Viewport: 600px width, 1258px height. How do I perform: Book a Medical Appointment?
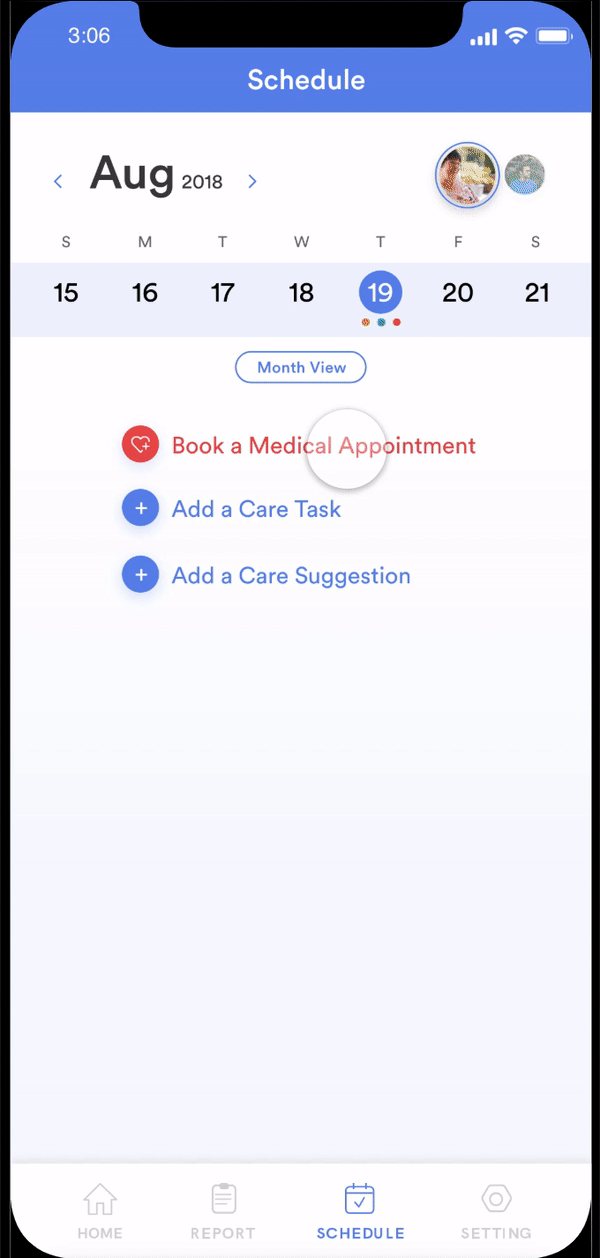point(299,445)
